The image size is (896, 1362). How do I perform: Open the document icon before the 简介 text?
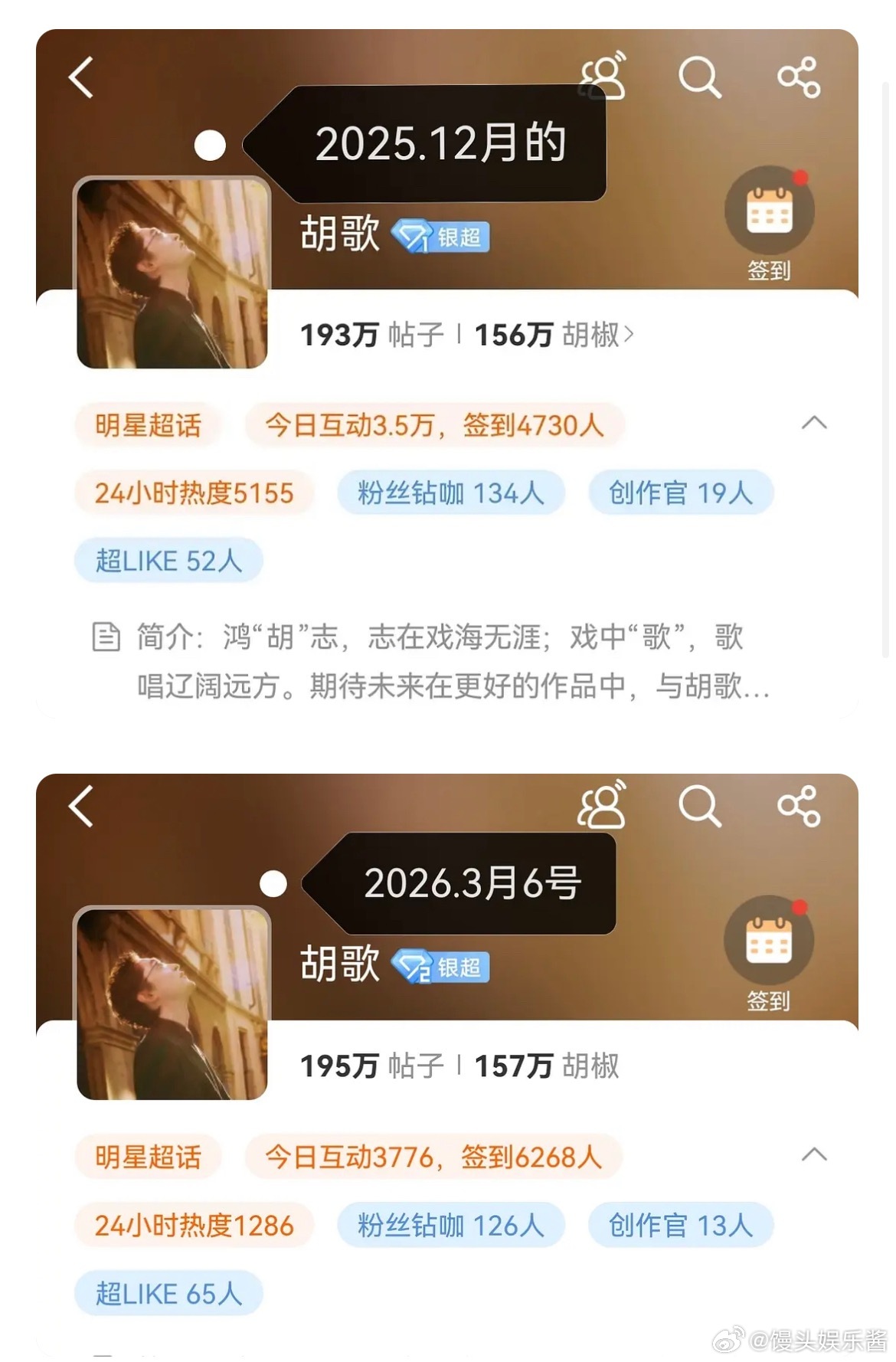point(106,636)
